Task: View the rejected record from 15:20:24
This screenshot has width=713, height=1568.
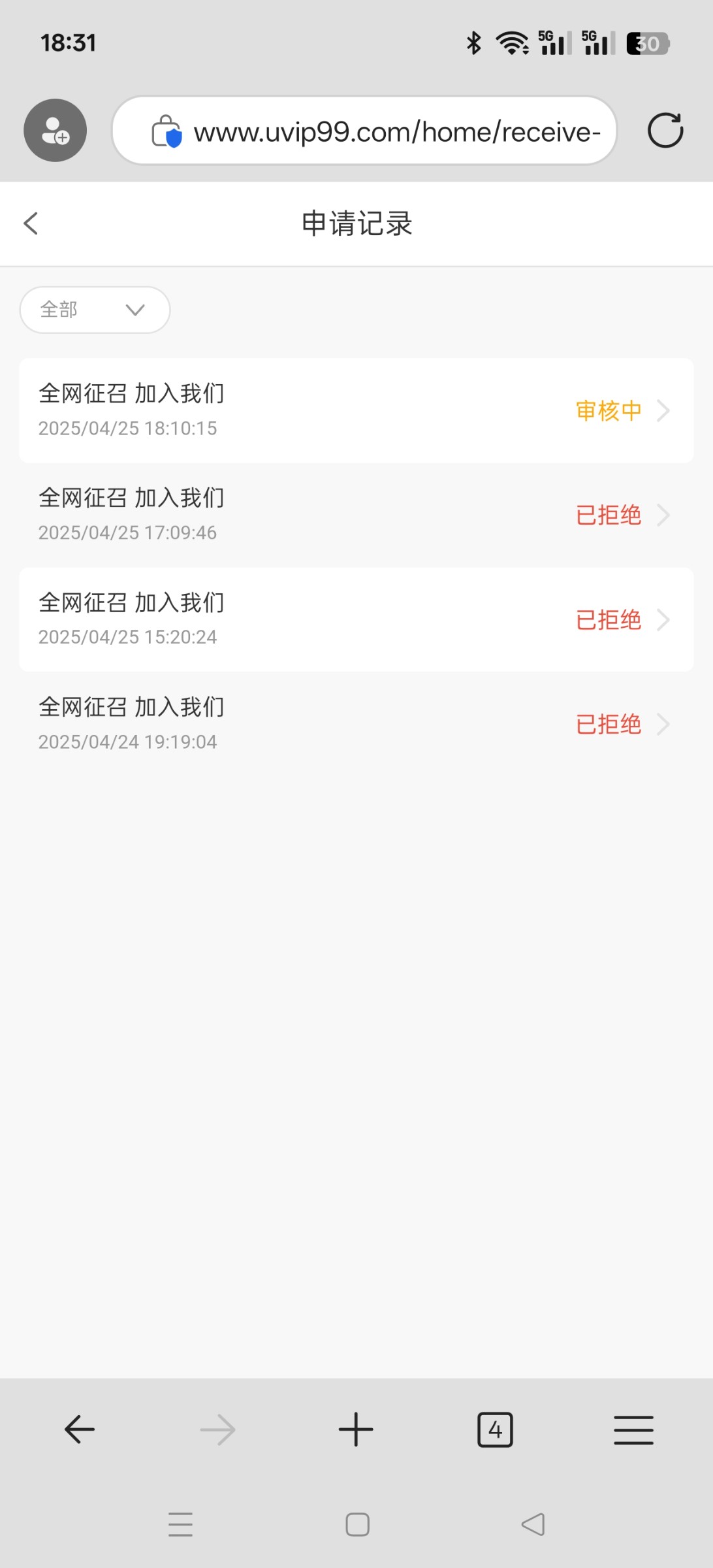Action: (356, 619)
